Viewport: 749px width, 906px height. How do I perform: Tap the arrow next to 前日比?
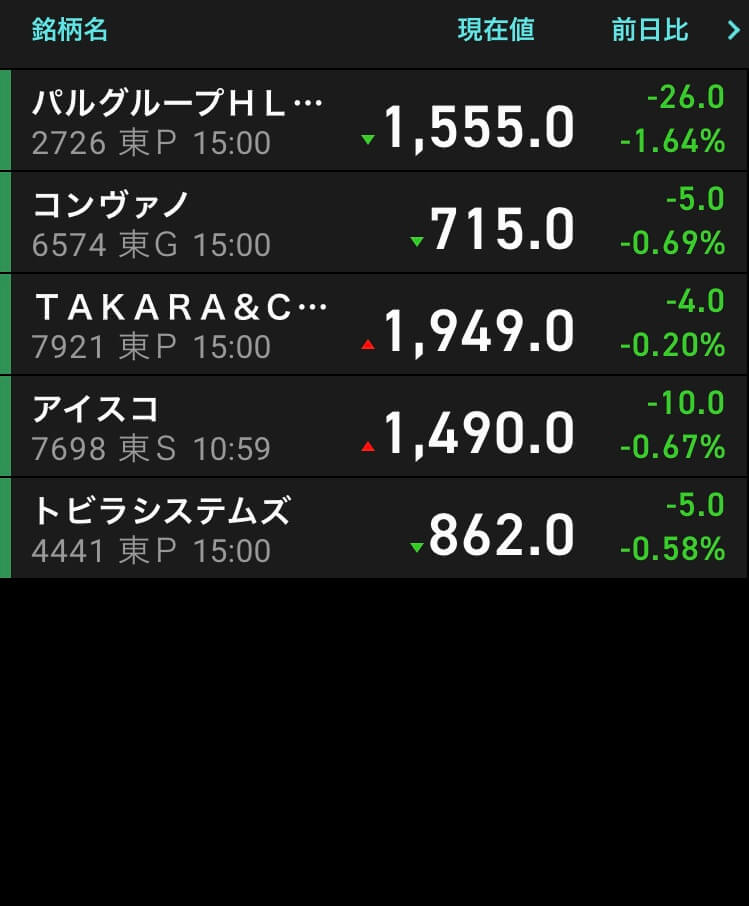click(x=733, y=31)
